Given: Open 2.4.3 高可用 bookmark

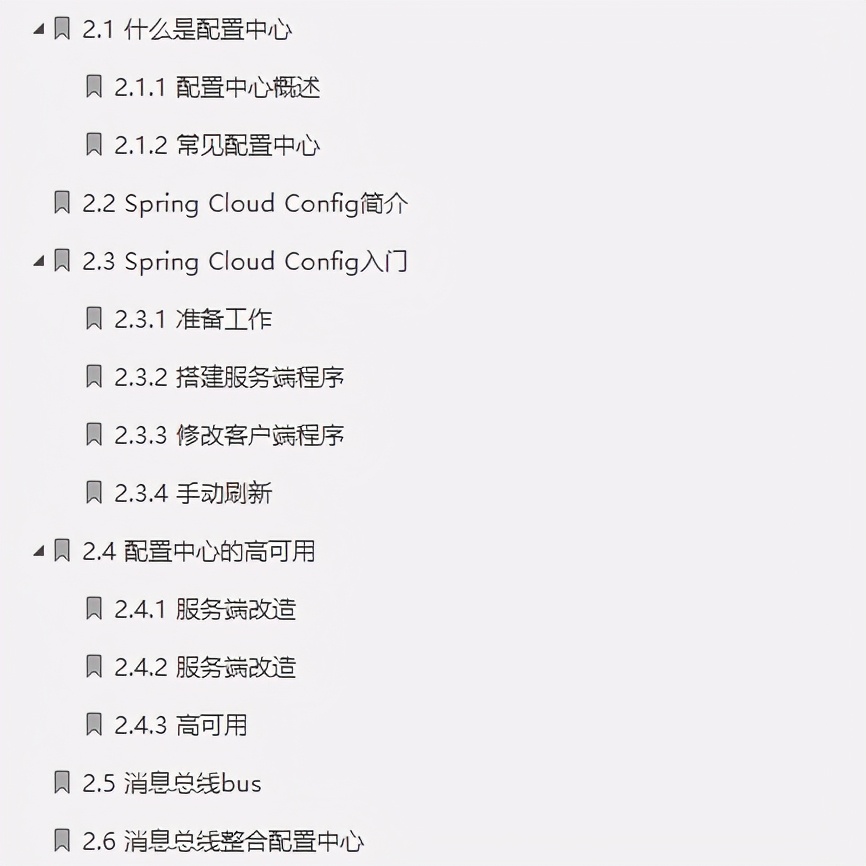Looking at the screenshot, I should click(181, 725).
